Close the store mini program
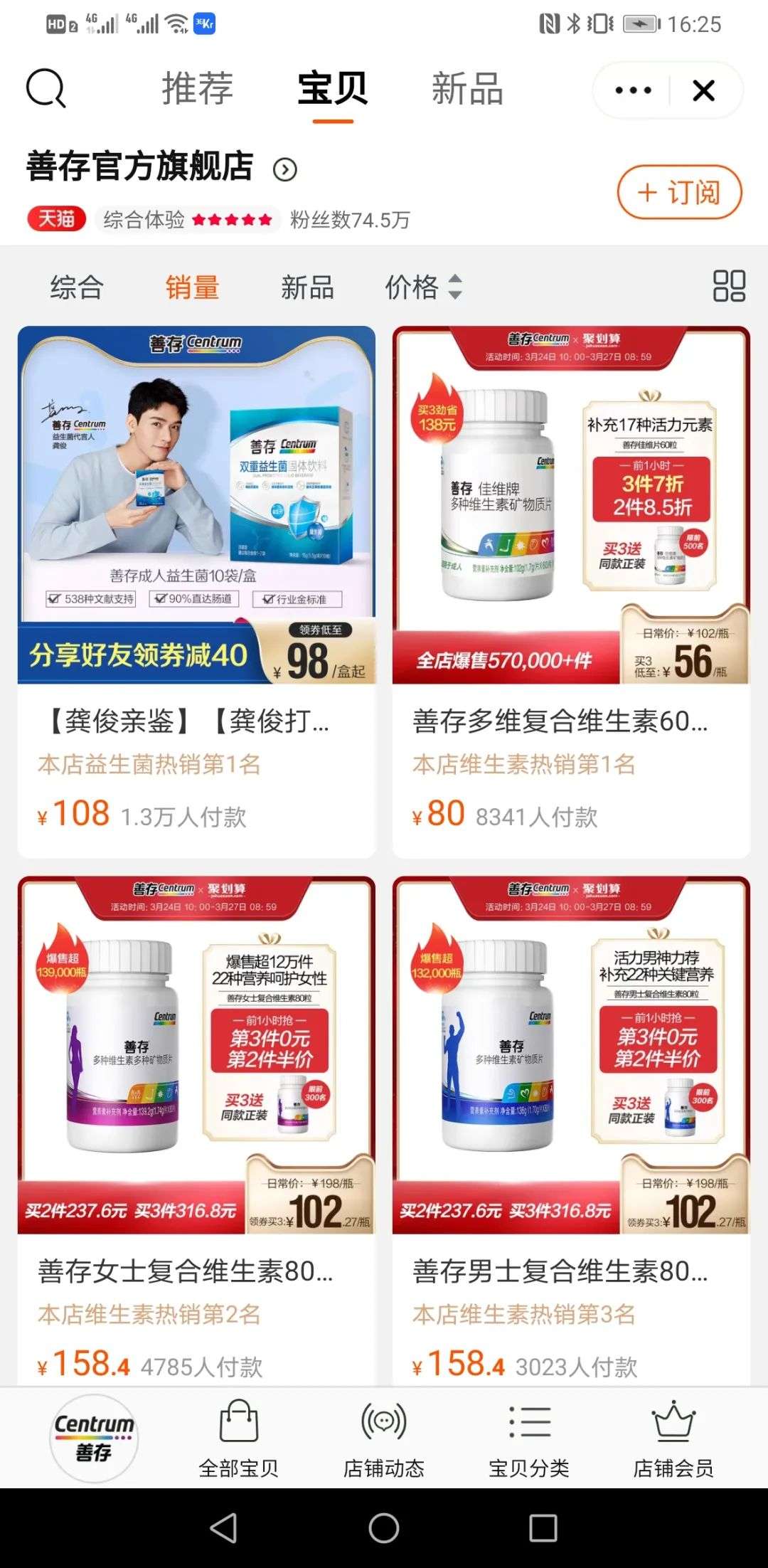This screenshot has height=1568, width=768. (x=703, y=90)
